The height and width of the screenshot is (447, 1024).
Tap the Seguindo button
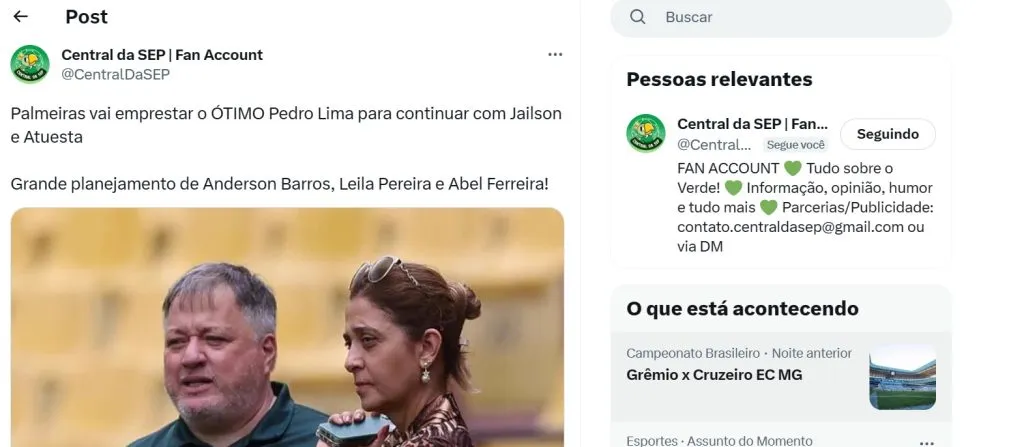coord(887,134)
